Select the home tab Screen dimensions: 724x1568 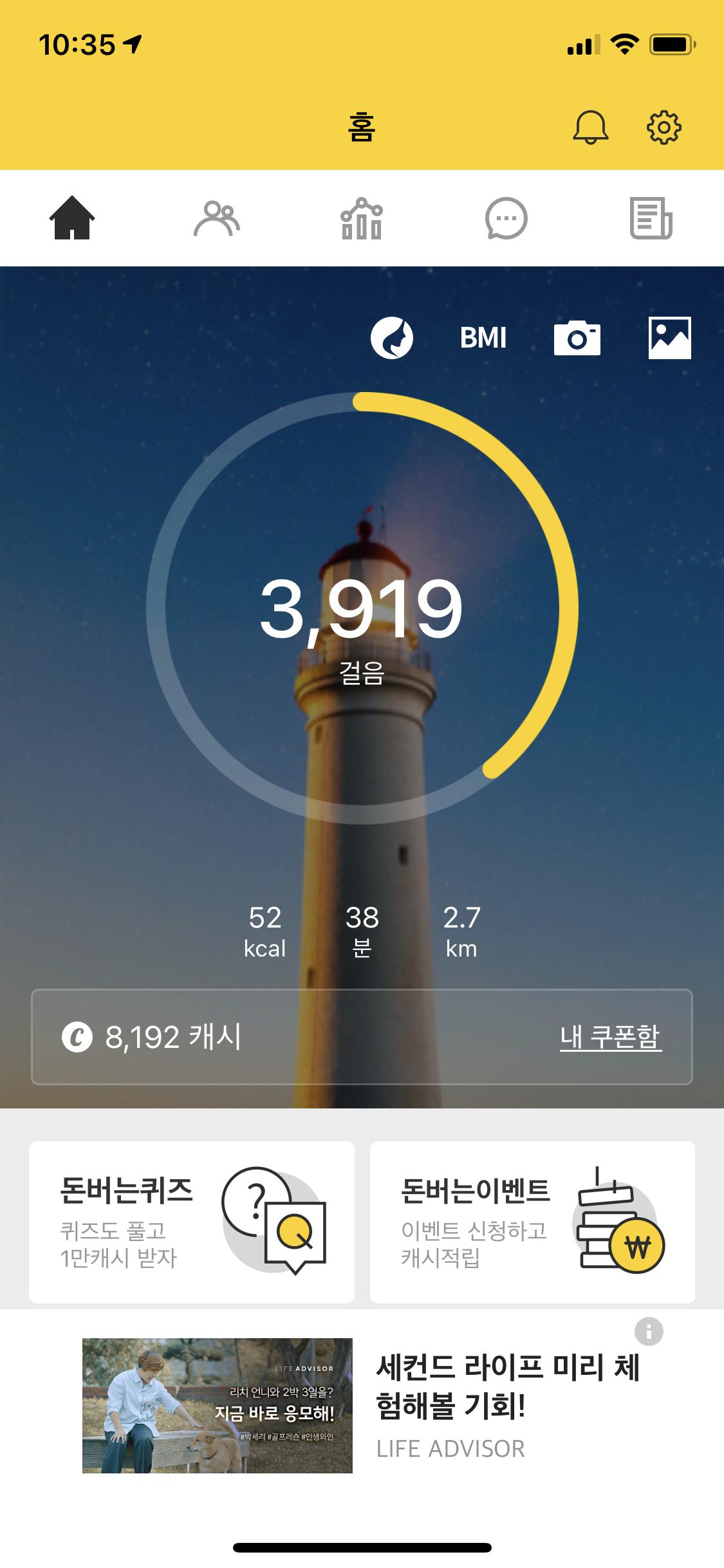tap(72, 219)
